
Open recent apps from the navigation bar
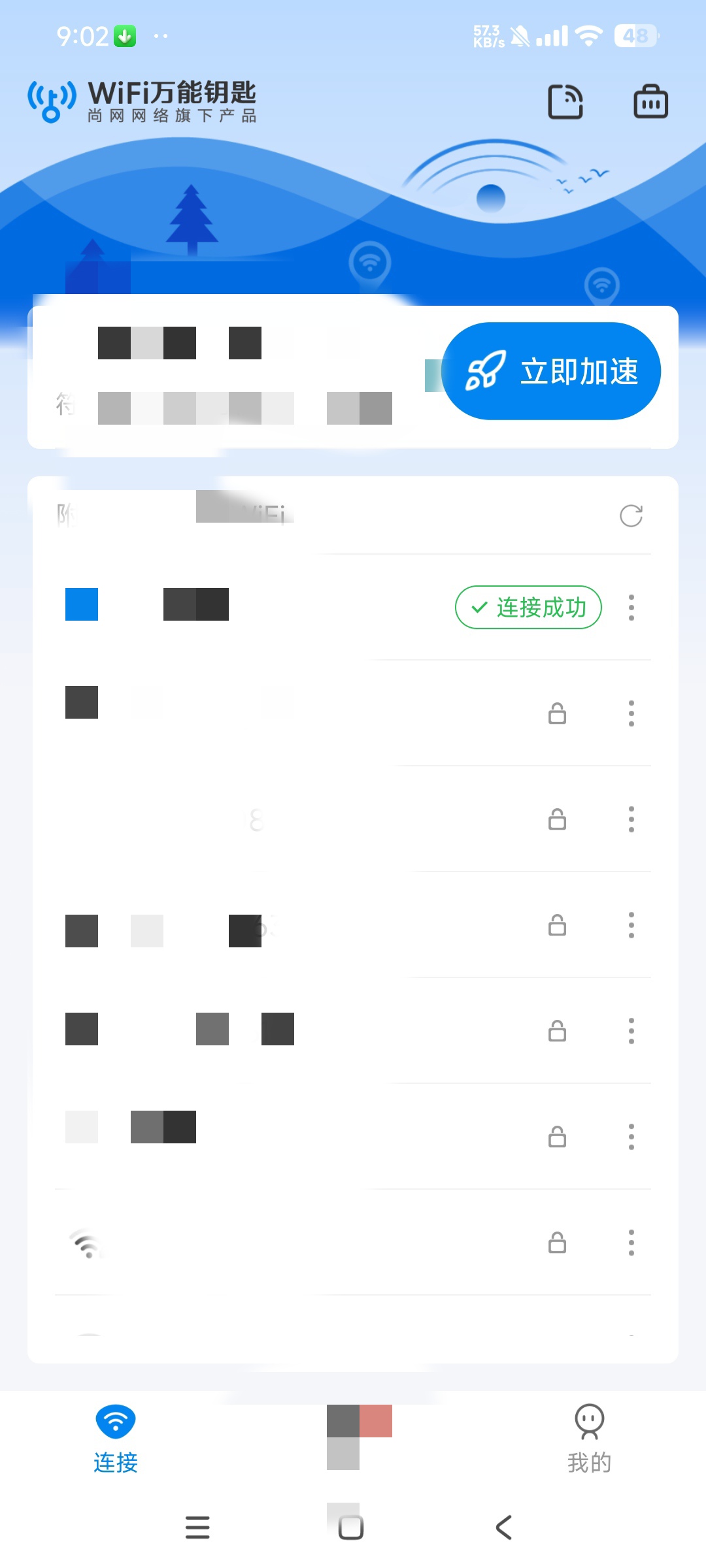click(x=197, y=1527)
